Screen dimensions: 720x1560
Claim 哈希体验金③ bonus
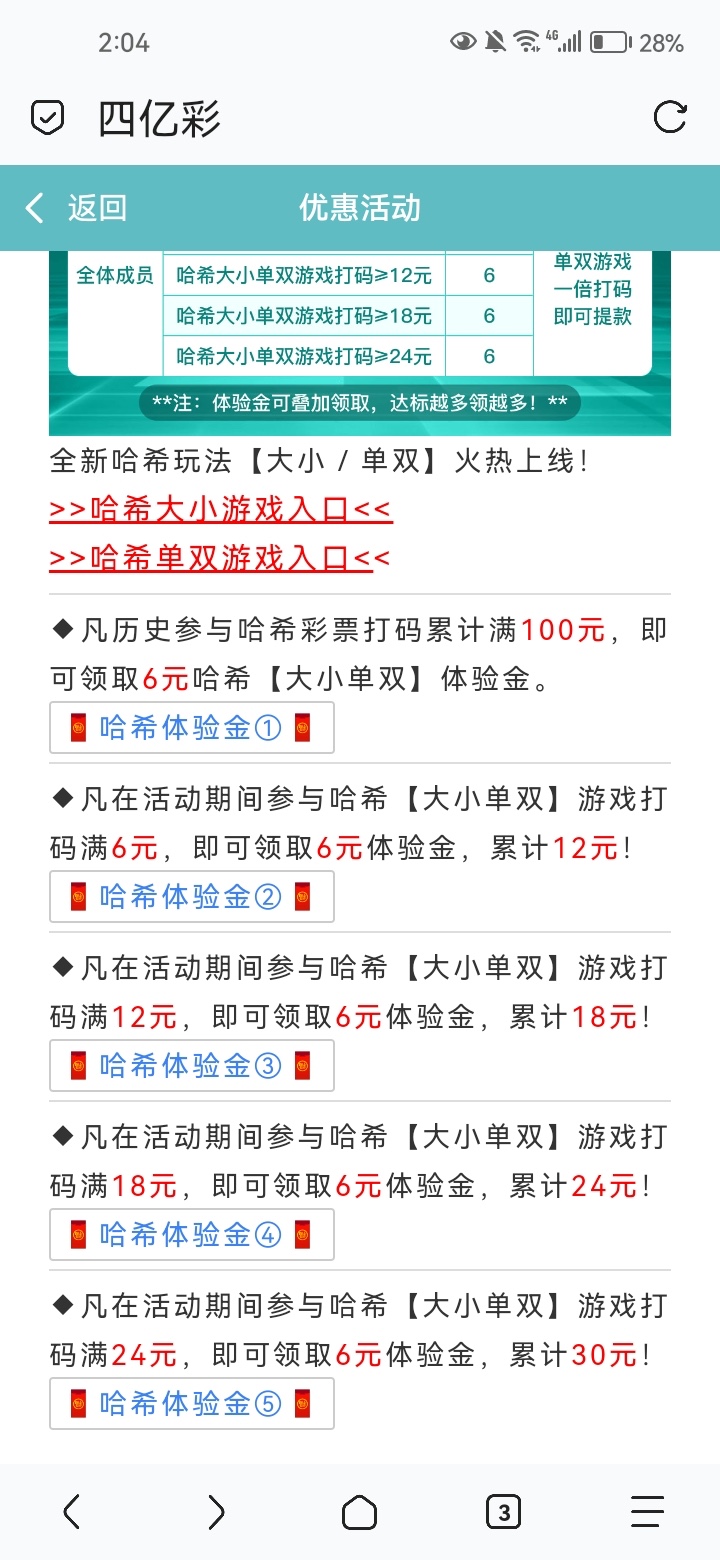pos(191,1066)
